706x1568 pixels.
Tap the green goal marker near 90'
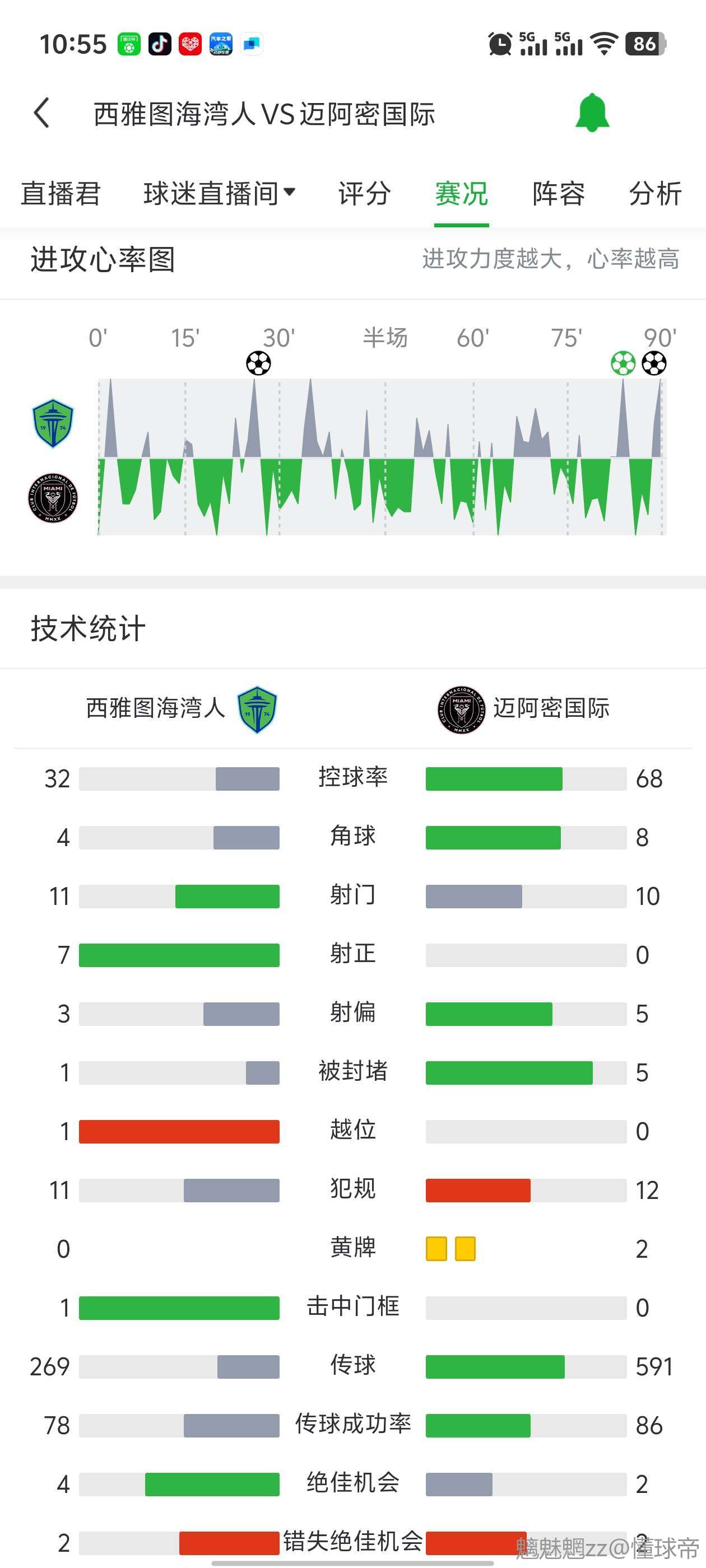(623, 363)
